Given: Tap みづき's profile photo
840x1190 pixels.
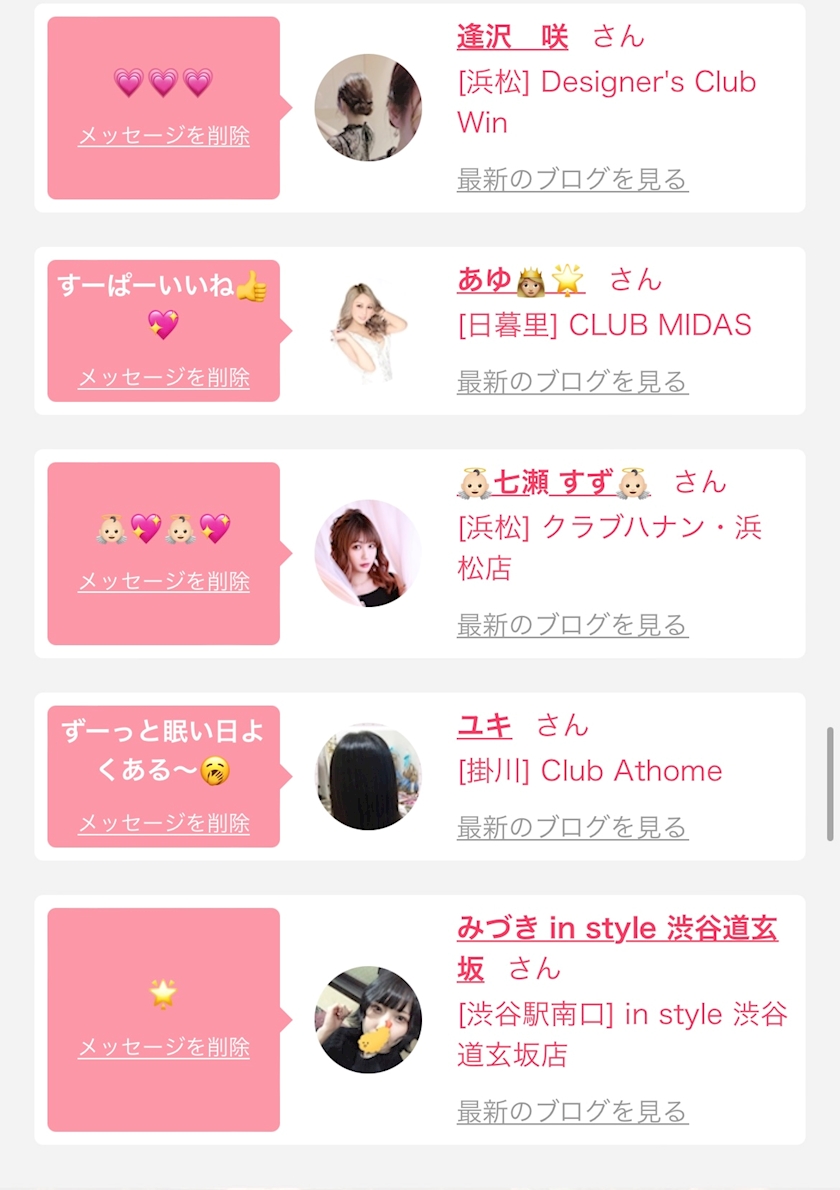Looking at the screenshot, I should pyautogui.click(x=368, y=1019).
